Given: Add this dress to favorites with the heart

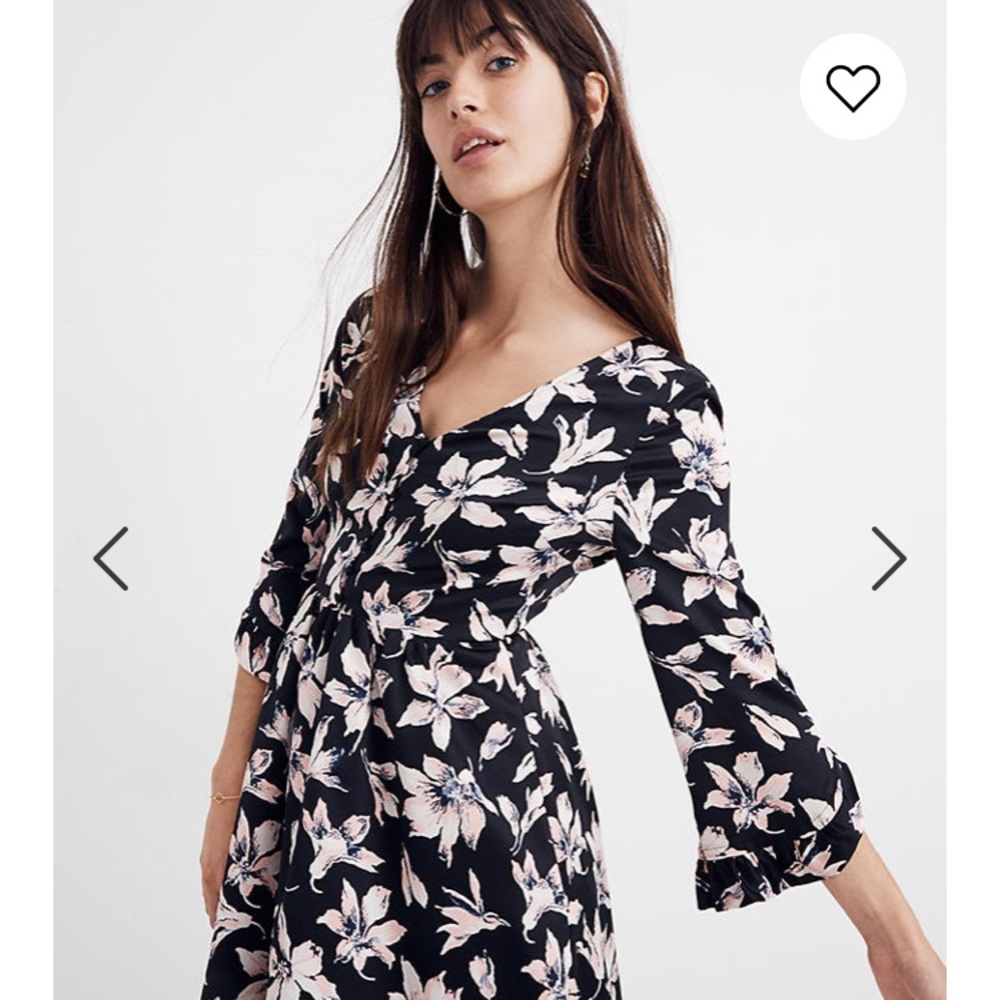Looking at the screenshot, I should 852,87.
